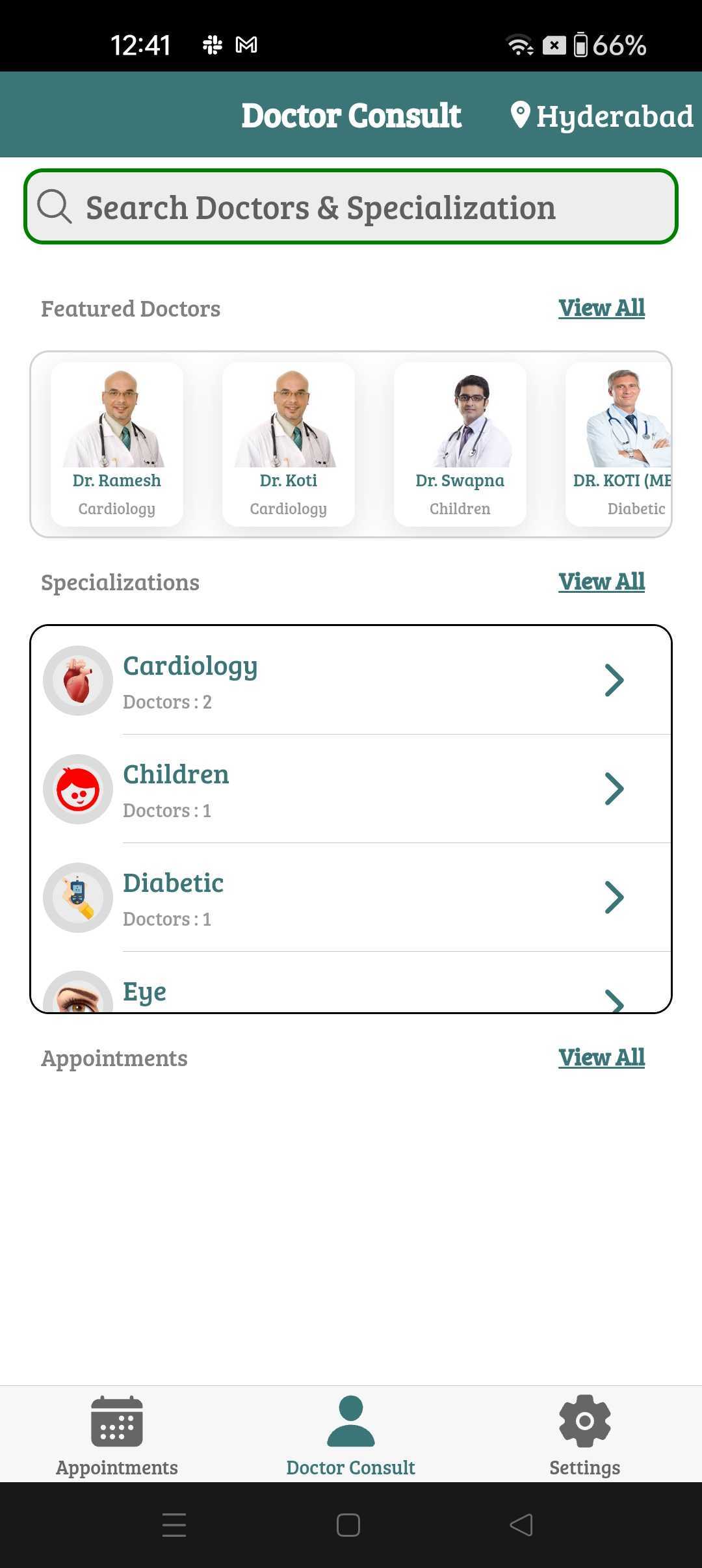Choose the Children specialization
This screenshot has height=1568, width=702.
(351, 789)
